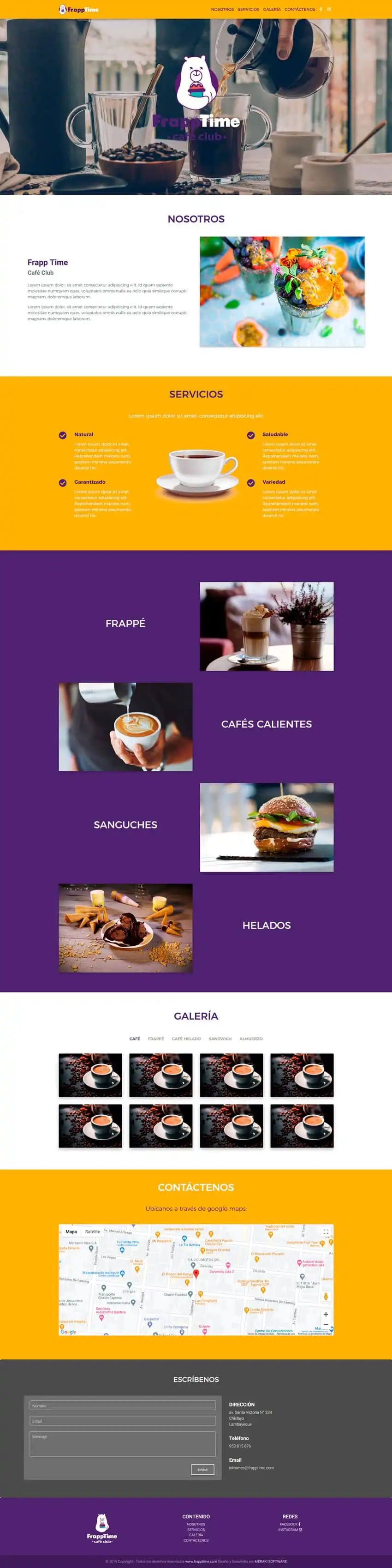Switch gallery filter to Café Helado

pyautogui.click(x=186, y=1039)
